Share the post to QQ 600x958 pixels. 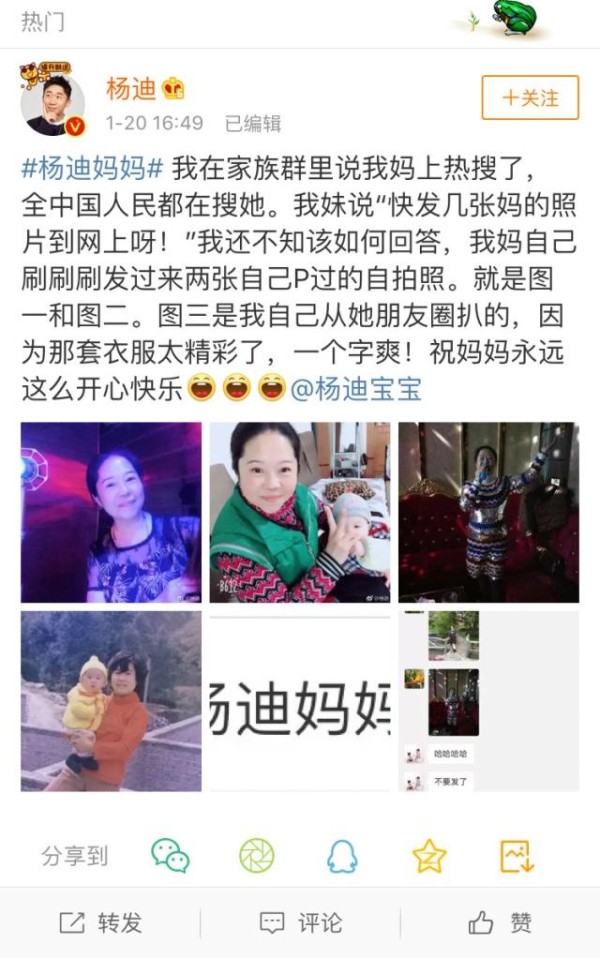342,856
